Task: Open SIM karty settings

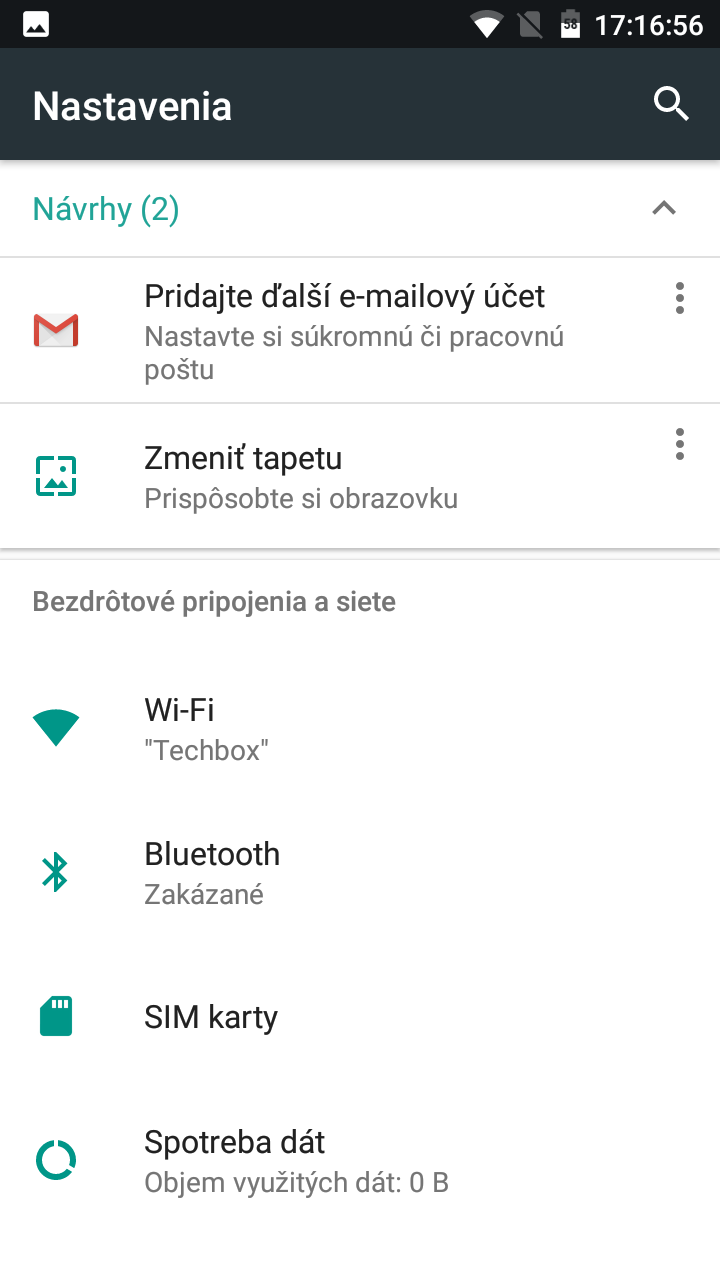Action: (360, 1016)
